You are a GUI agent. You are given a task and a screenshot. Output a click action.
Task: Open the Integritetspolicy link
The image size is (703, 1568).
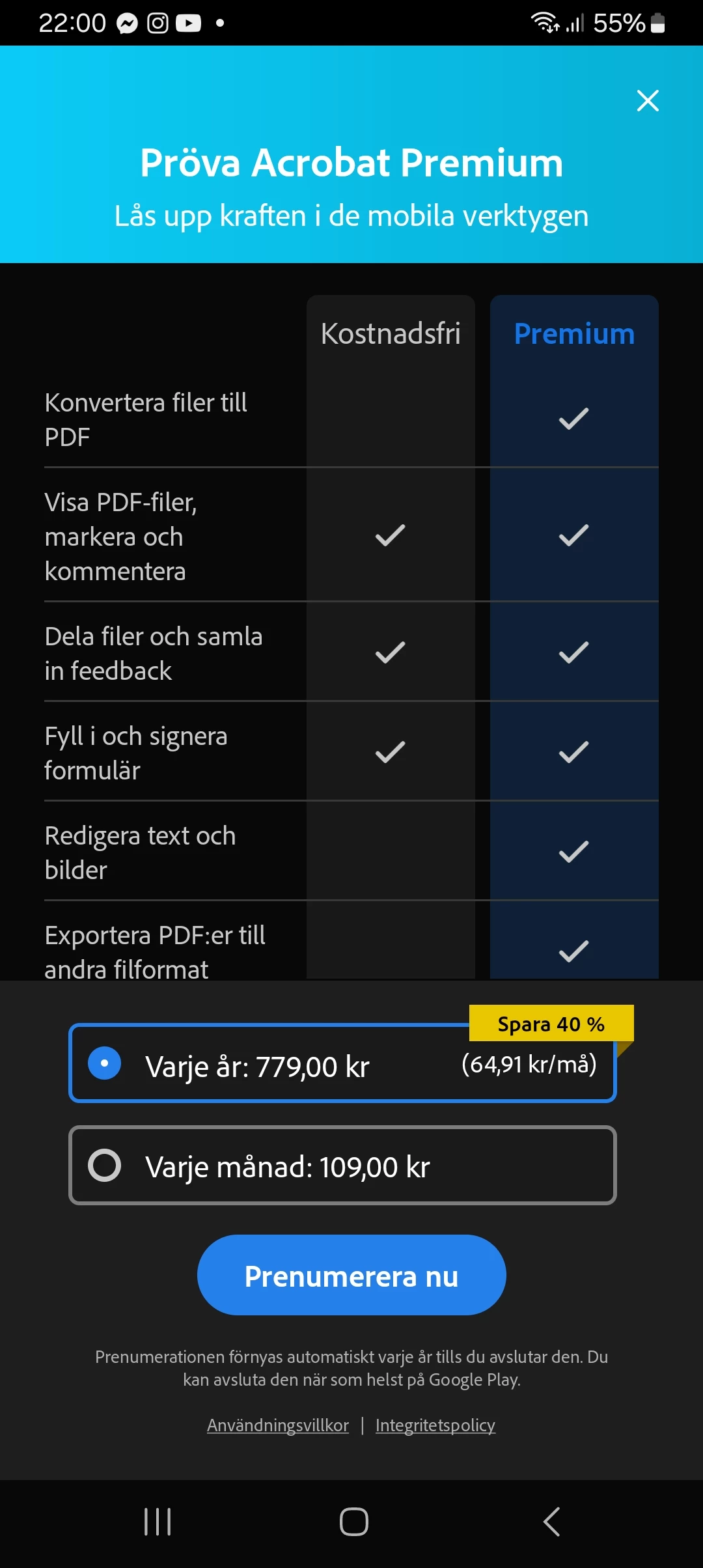pyautogui.click(x=435, y=1425)
